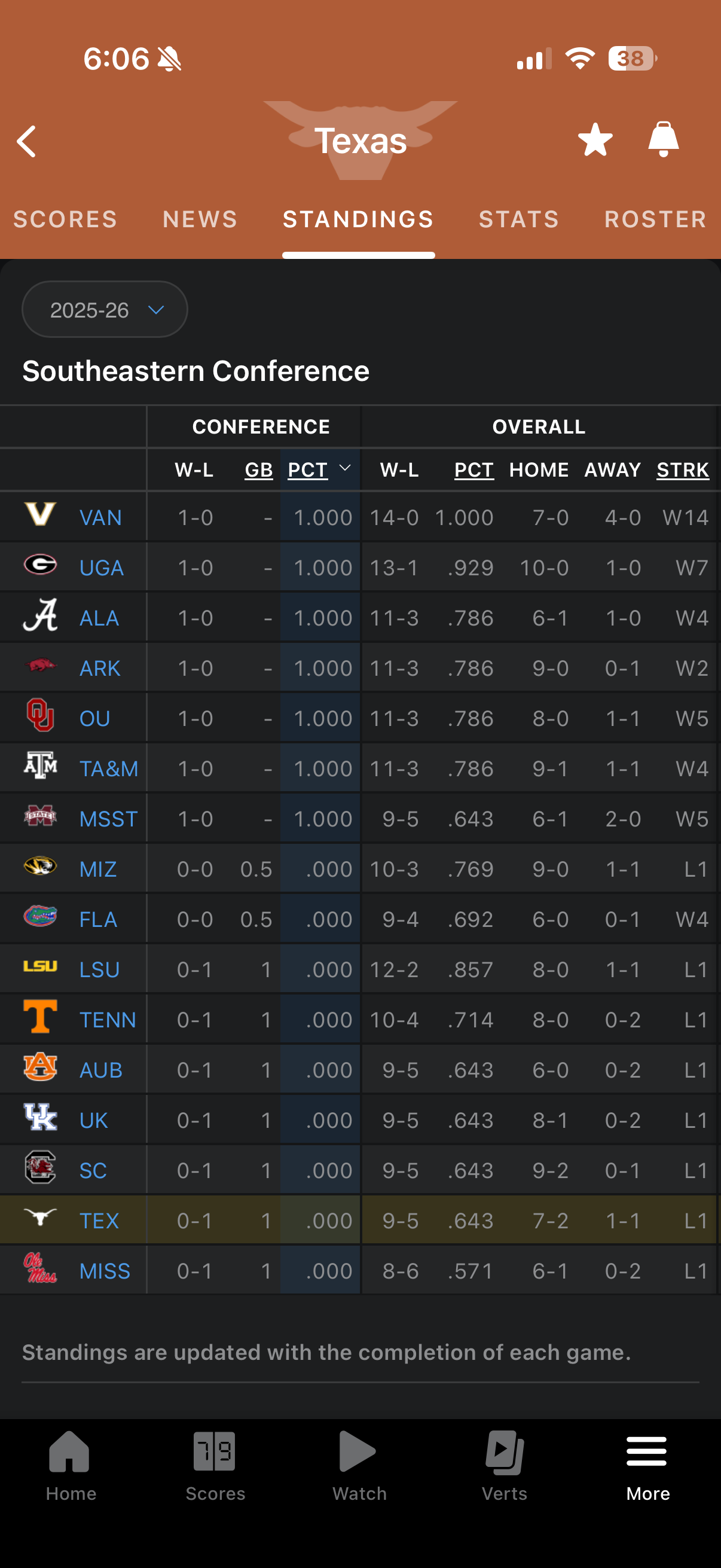Image resolution: width=721 pixels, height=1568 pixels.
Task: Switch to the News tab
Action: click(200, 219)
